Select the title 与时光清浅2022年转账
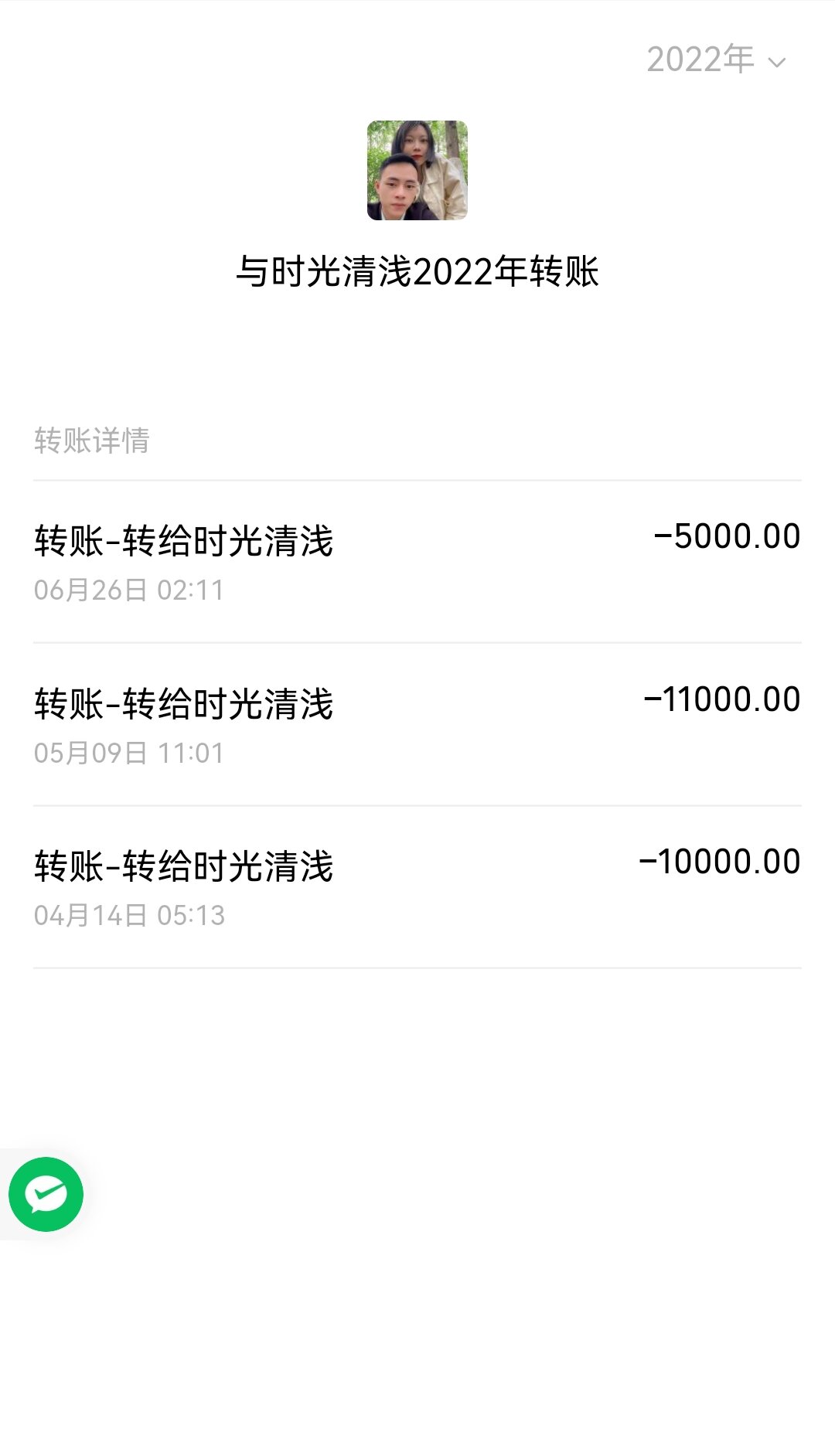The height and width of the screenshot is (1456, 835). (417, 270)
